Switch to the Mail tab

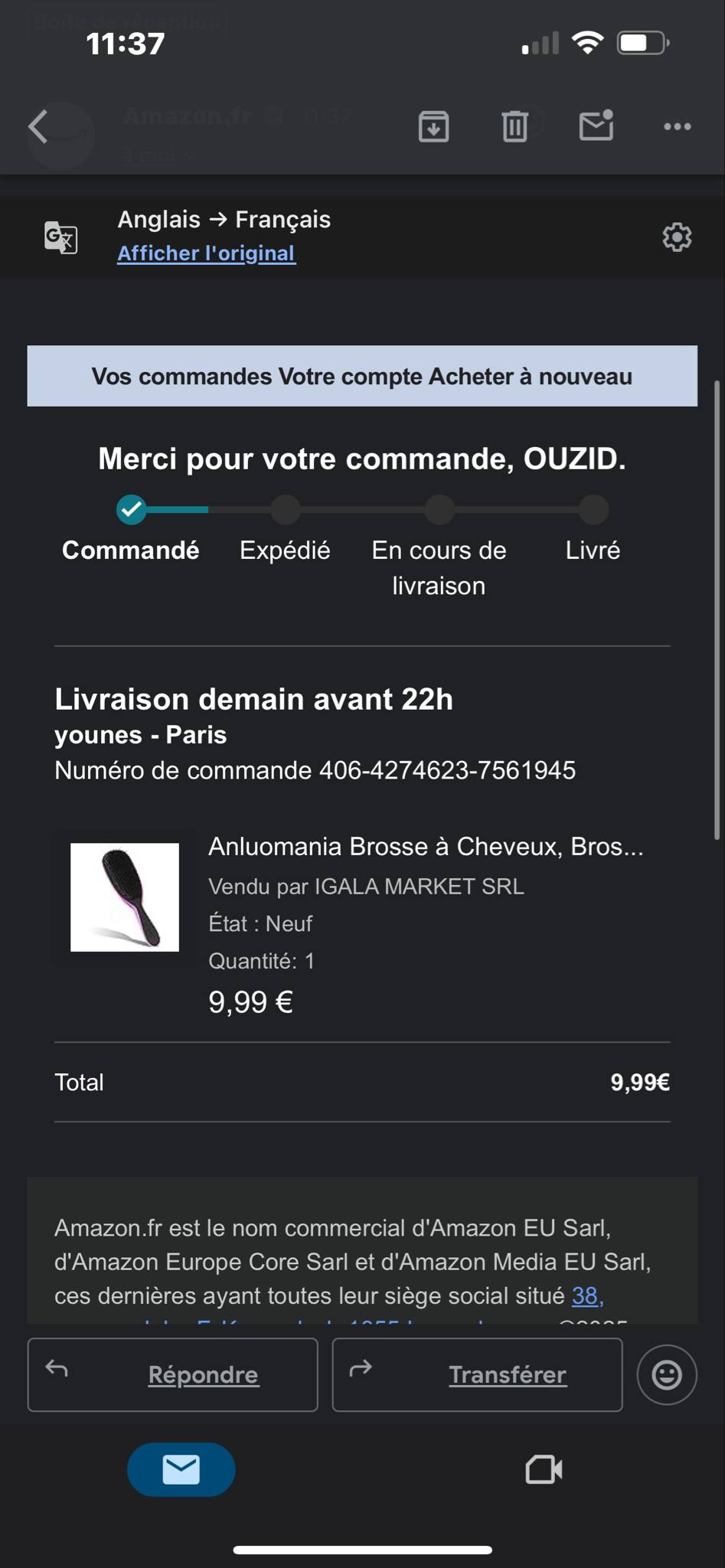click(181, 1469)
